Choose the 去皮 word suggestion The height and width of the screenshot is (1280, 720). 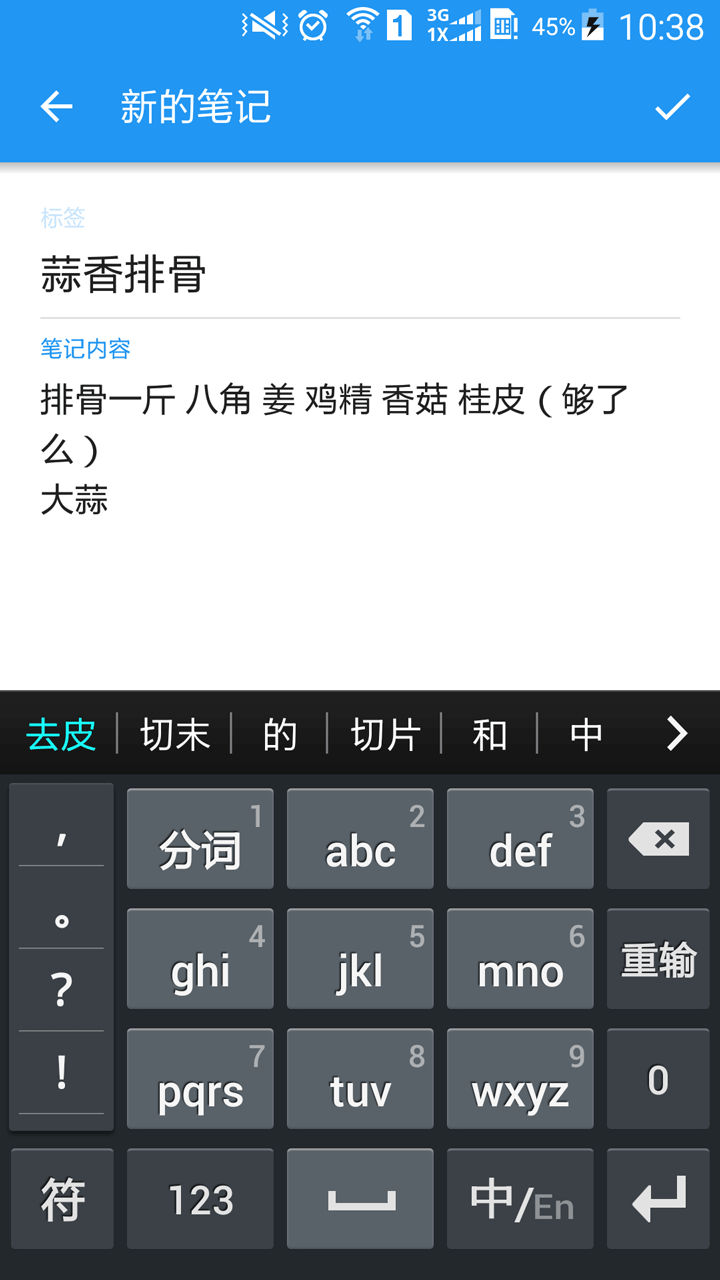click(x=60, y=735)
